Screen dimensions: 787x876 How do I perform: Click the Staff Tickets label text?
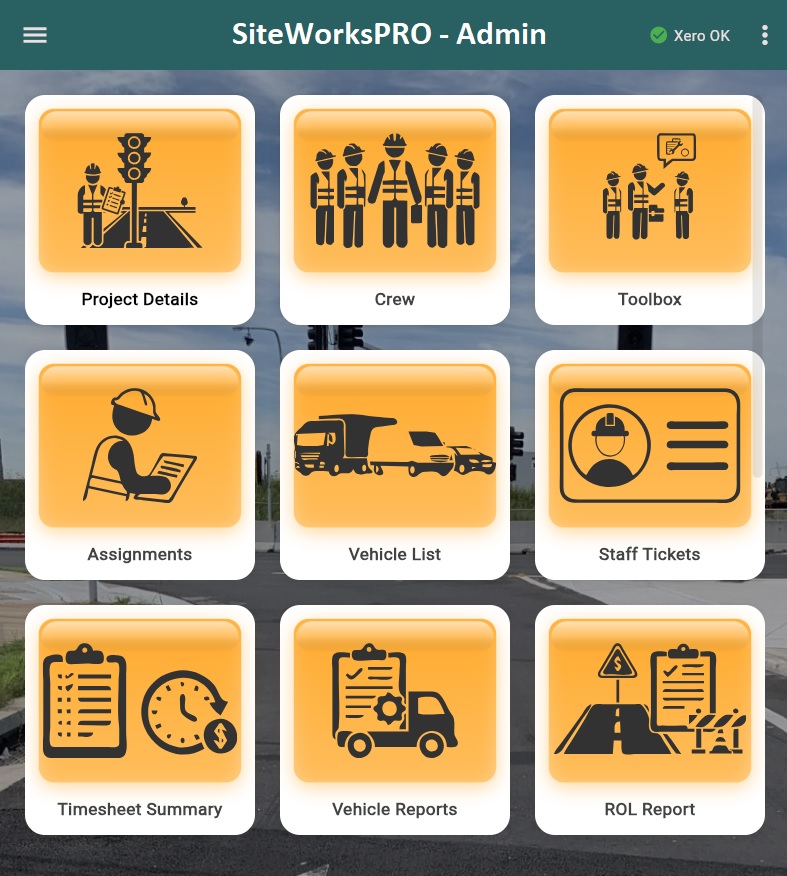pyautogui.click(x=649, y=554)
